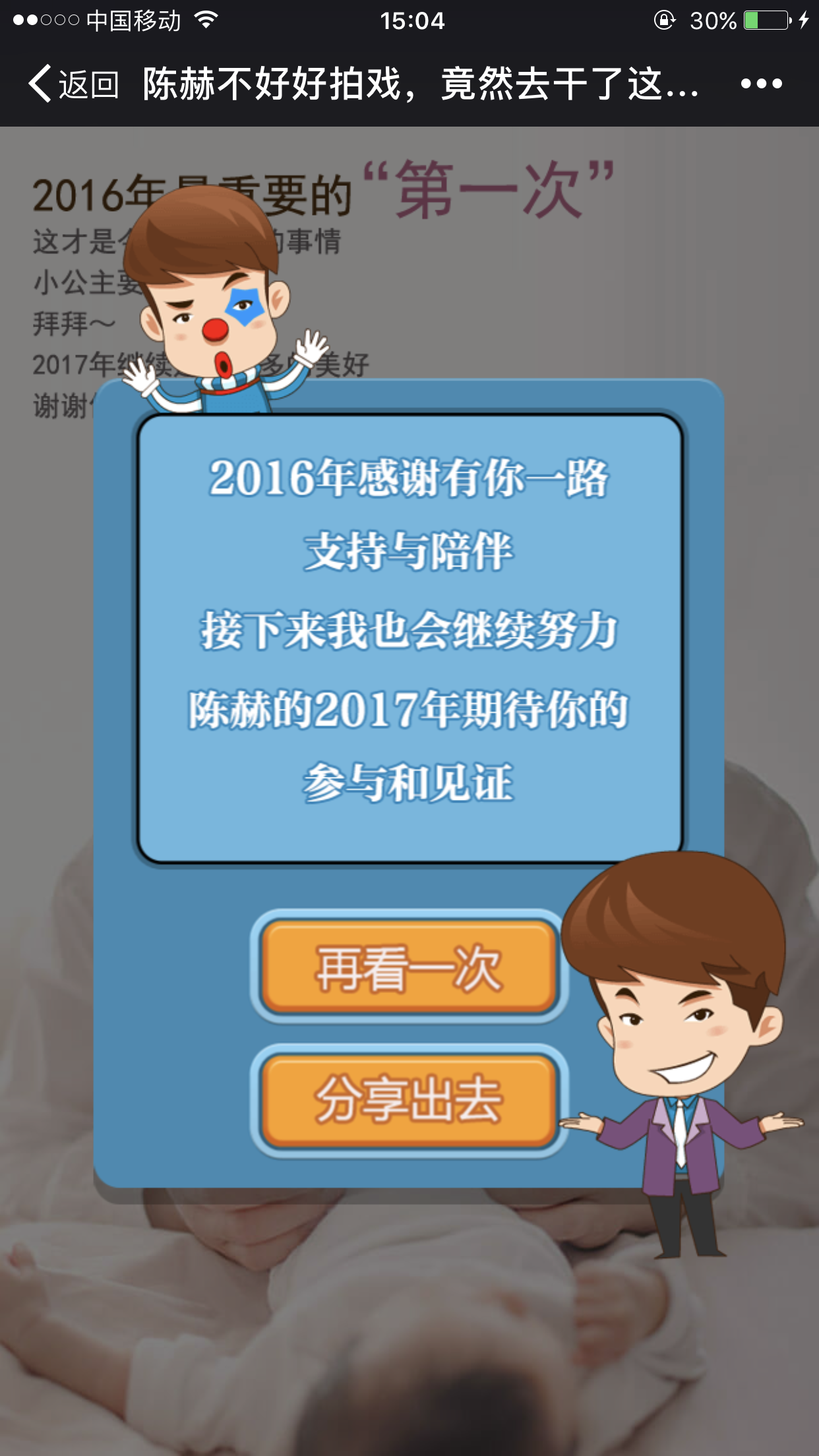
Task: Go back using the 返回 button
Action: 73,84
